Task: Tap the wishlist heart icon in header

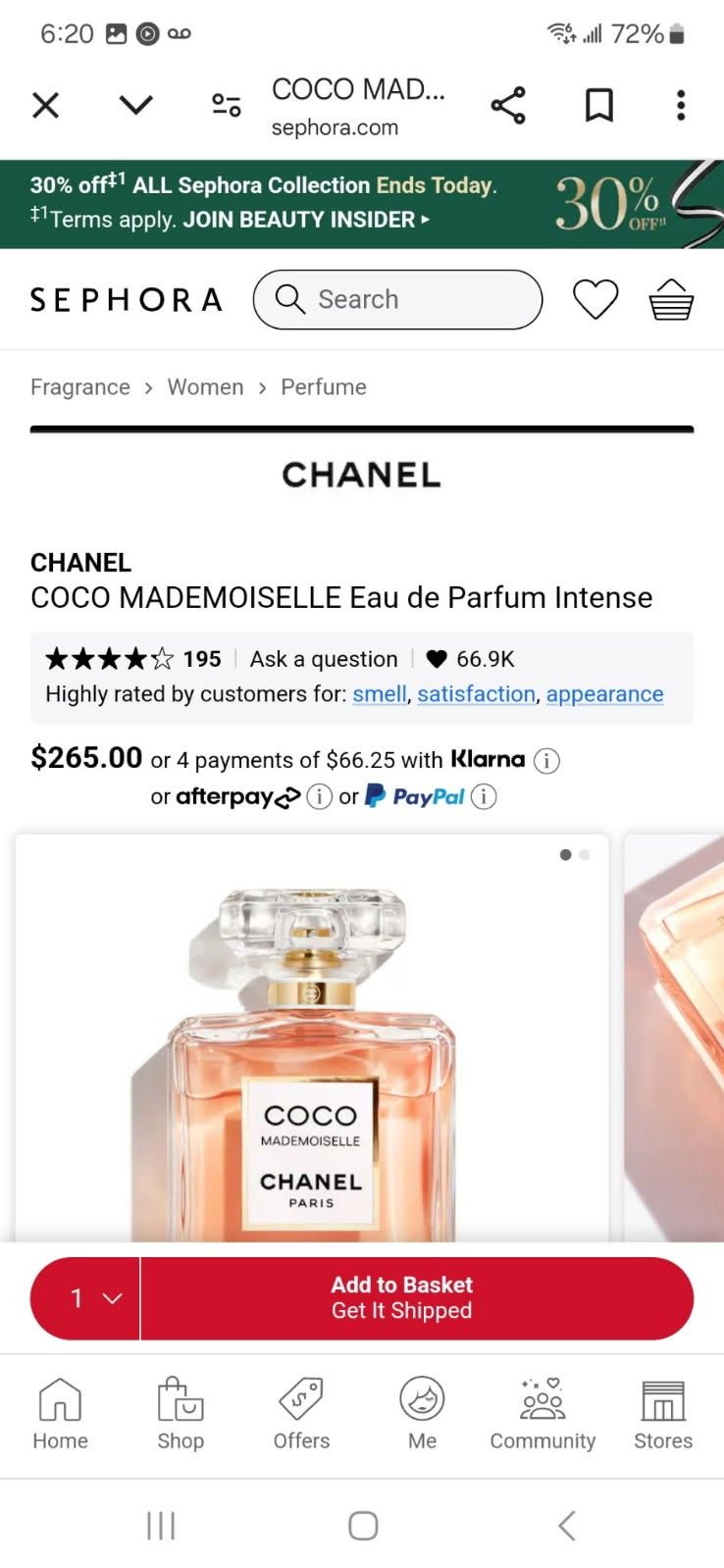Action: tap(595, 299)
